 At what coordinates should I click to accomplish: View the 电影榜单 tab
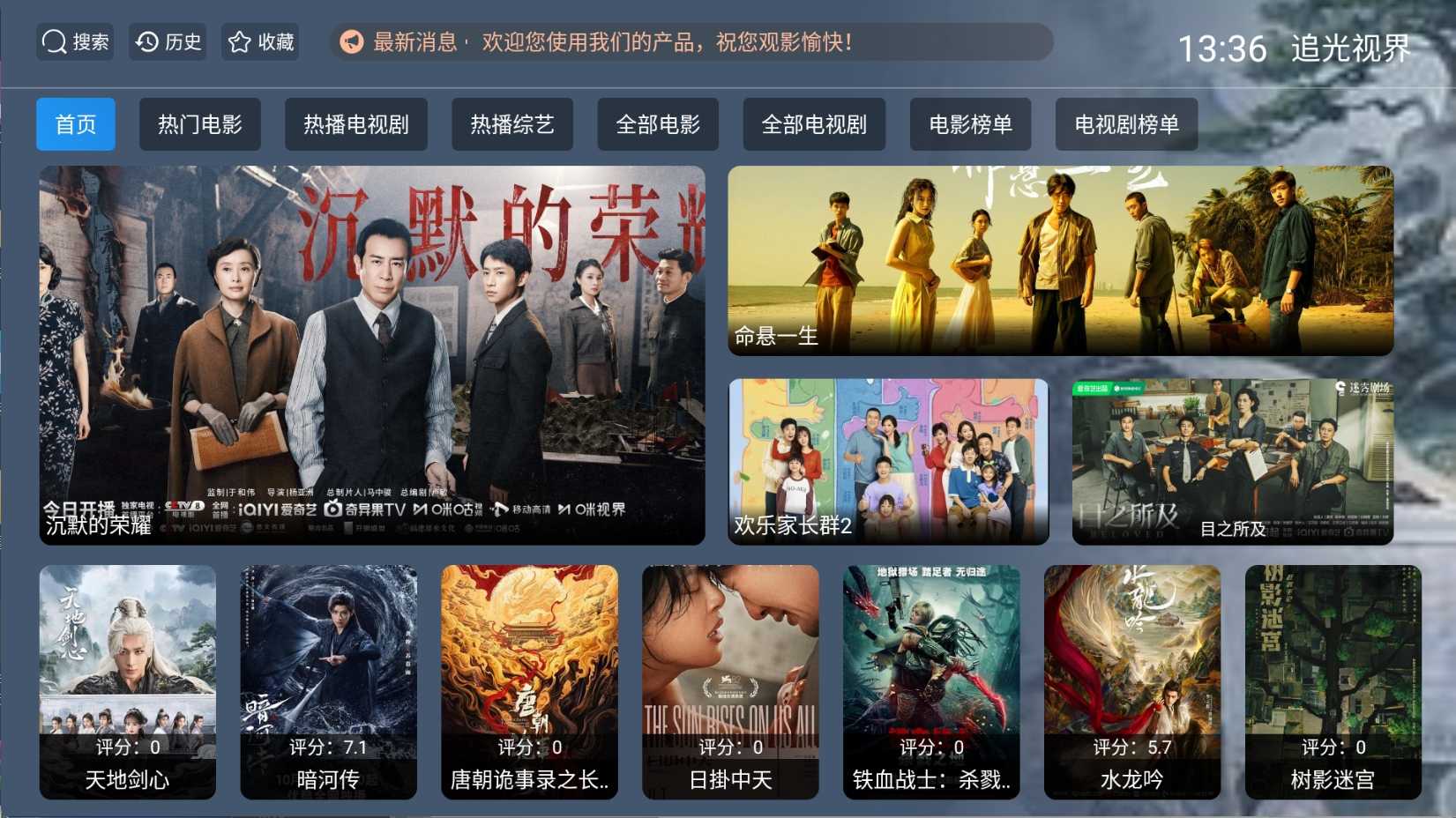pos(970,124)
